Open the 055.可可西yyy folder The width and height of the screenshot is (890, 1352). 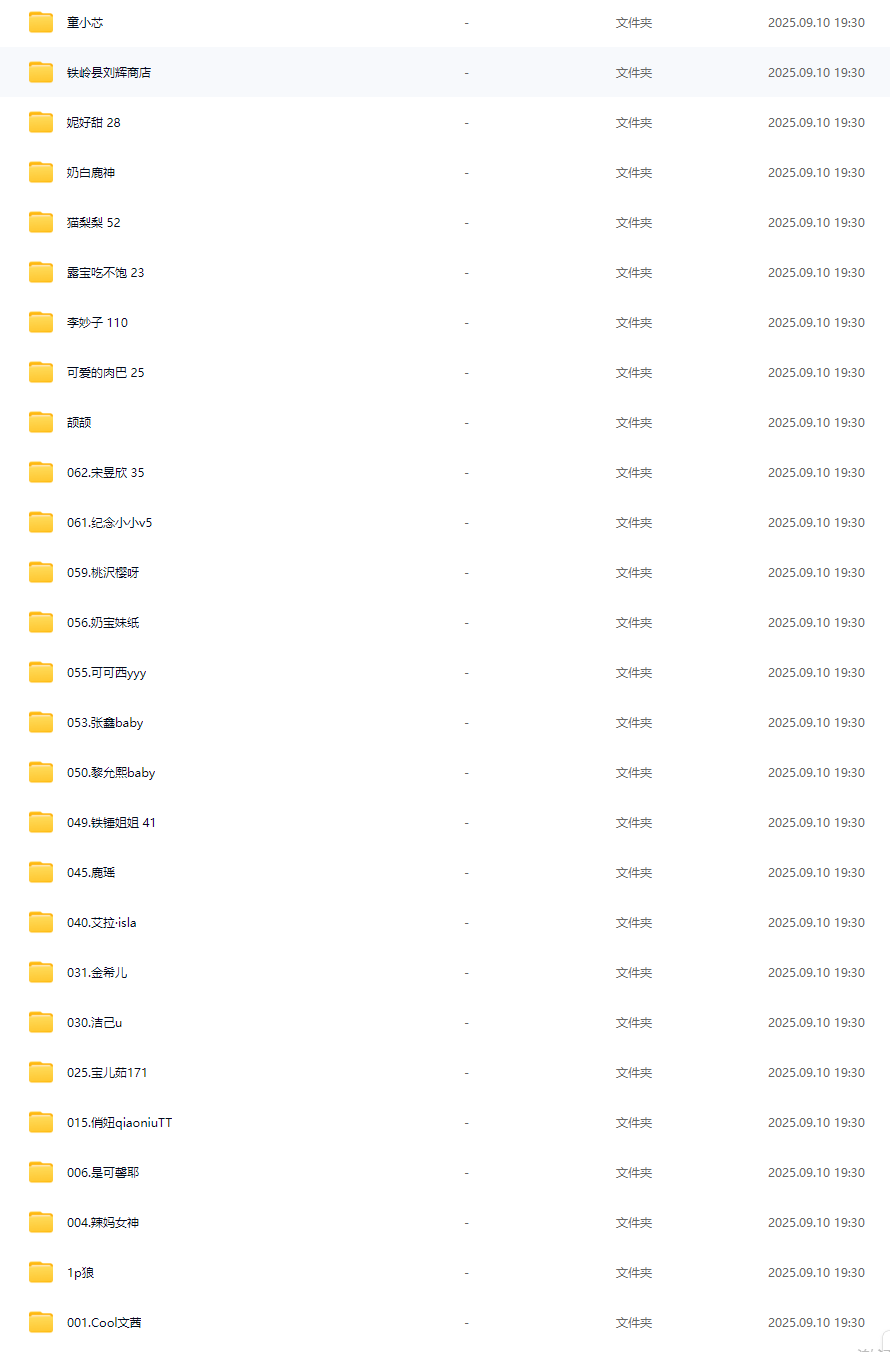pos(107,672)
